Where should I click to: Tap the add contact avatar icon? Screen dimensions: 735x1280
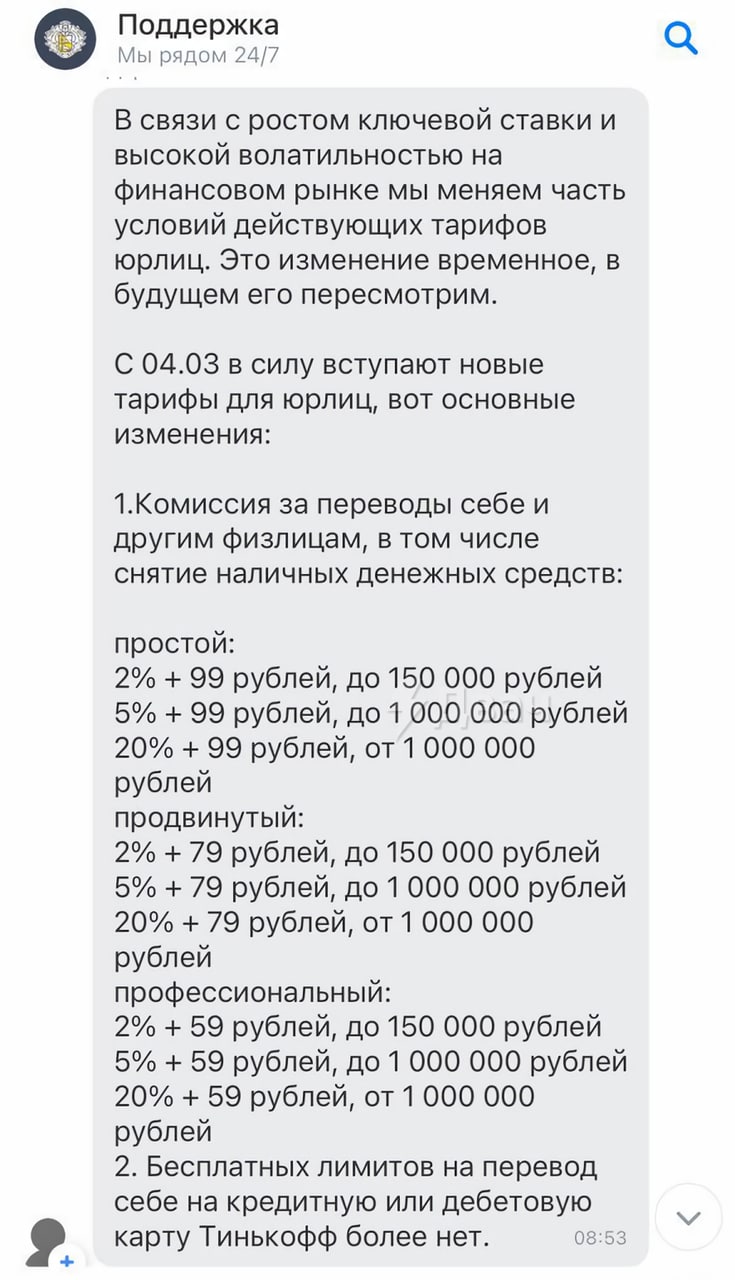(48, 1244)
